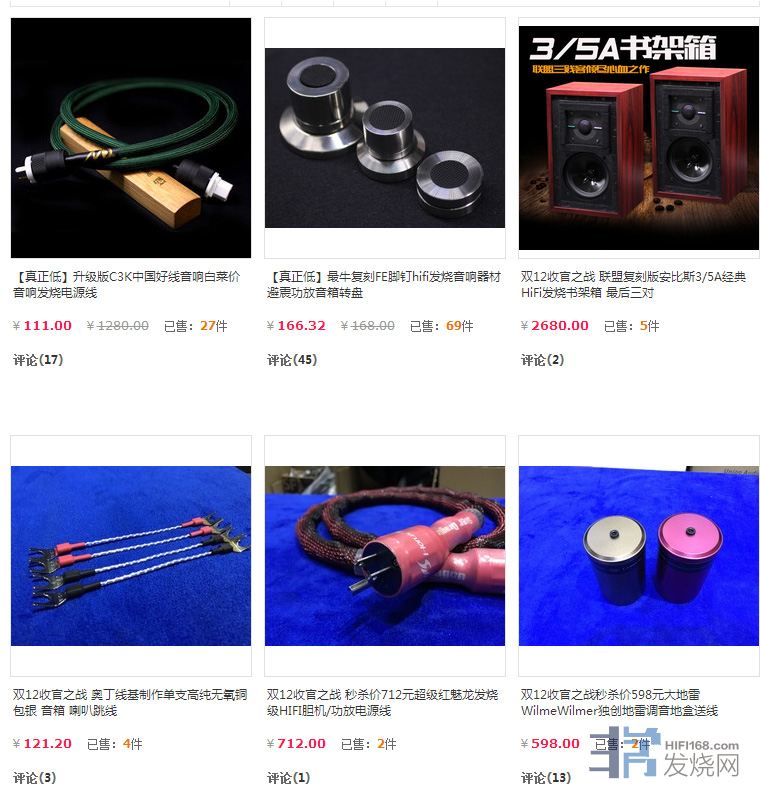The image size is (760, 793).
Task: Open the 秒杀价712元超级红魅龙 title link
Action: [382, 702]
